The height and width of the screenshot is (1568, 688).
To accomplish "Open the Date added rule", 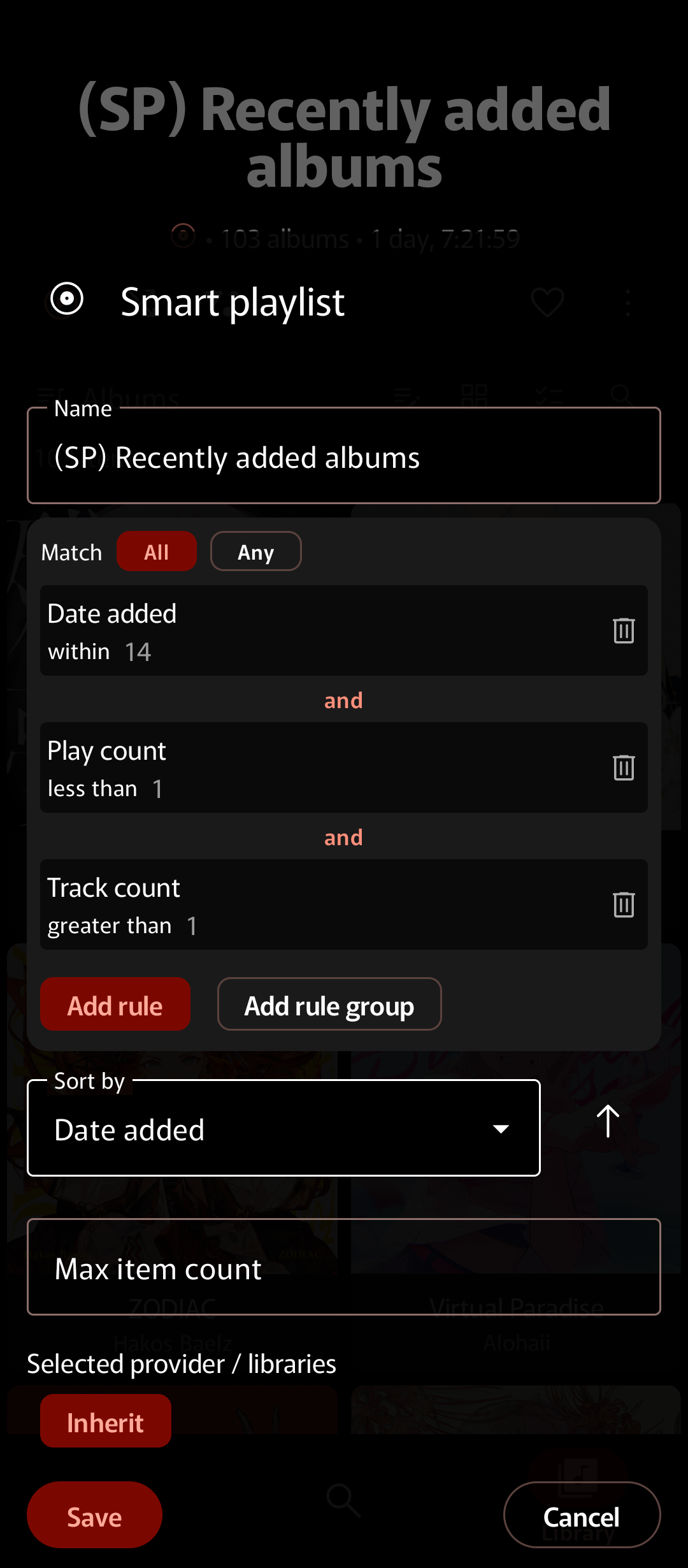I will pyautogui.click(x=319, y=630).
